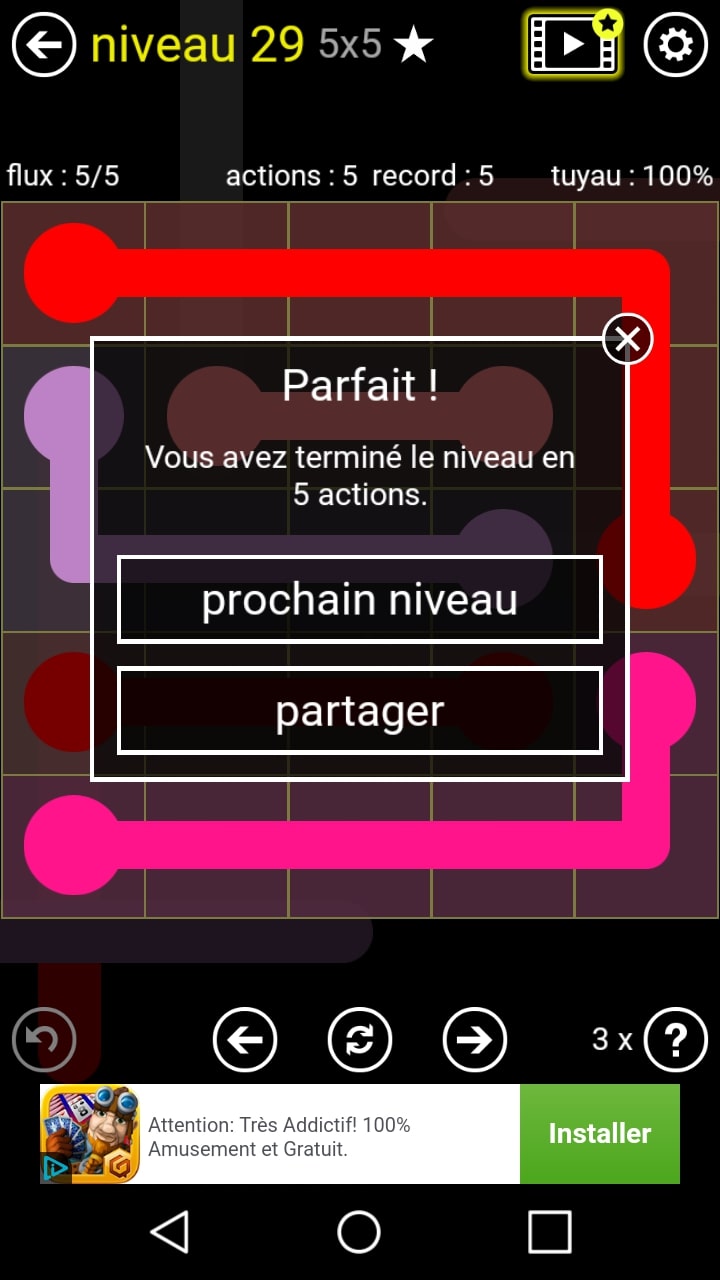The height and width of the screenshot is (1280, 720).
Task: Tap prochain niveau button
Action: pyautogui.click(x=360, y=599)
